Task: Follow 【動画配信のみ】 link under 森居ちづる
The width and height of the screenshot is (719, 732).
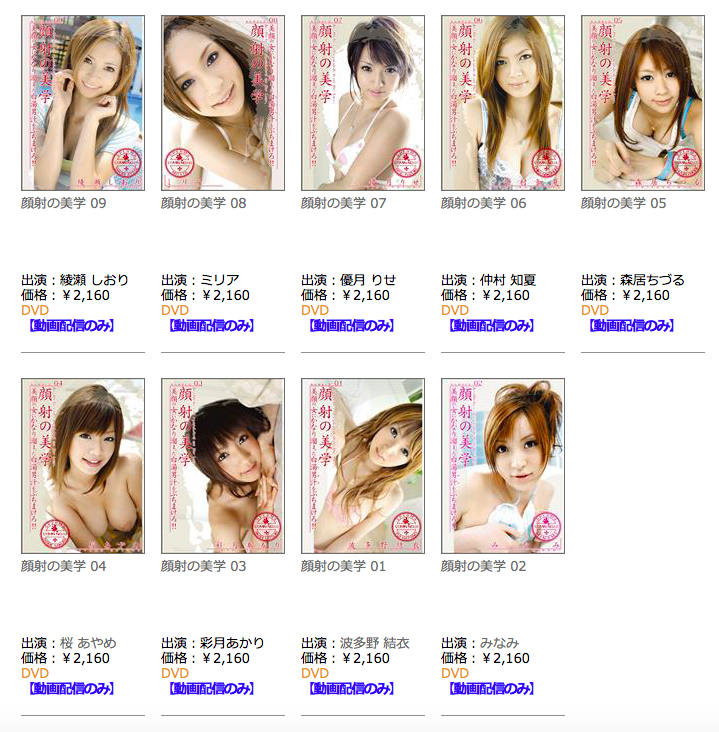Action: pyautogui.click(x=632, y=325)
